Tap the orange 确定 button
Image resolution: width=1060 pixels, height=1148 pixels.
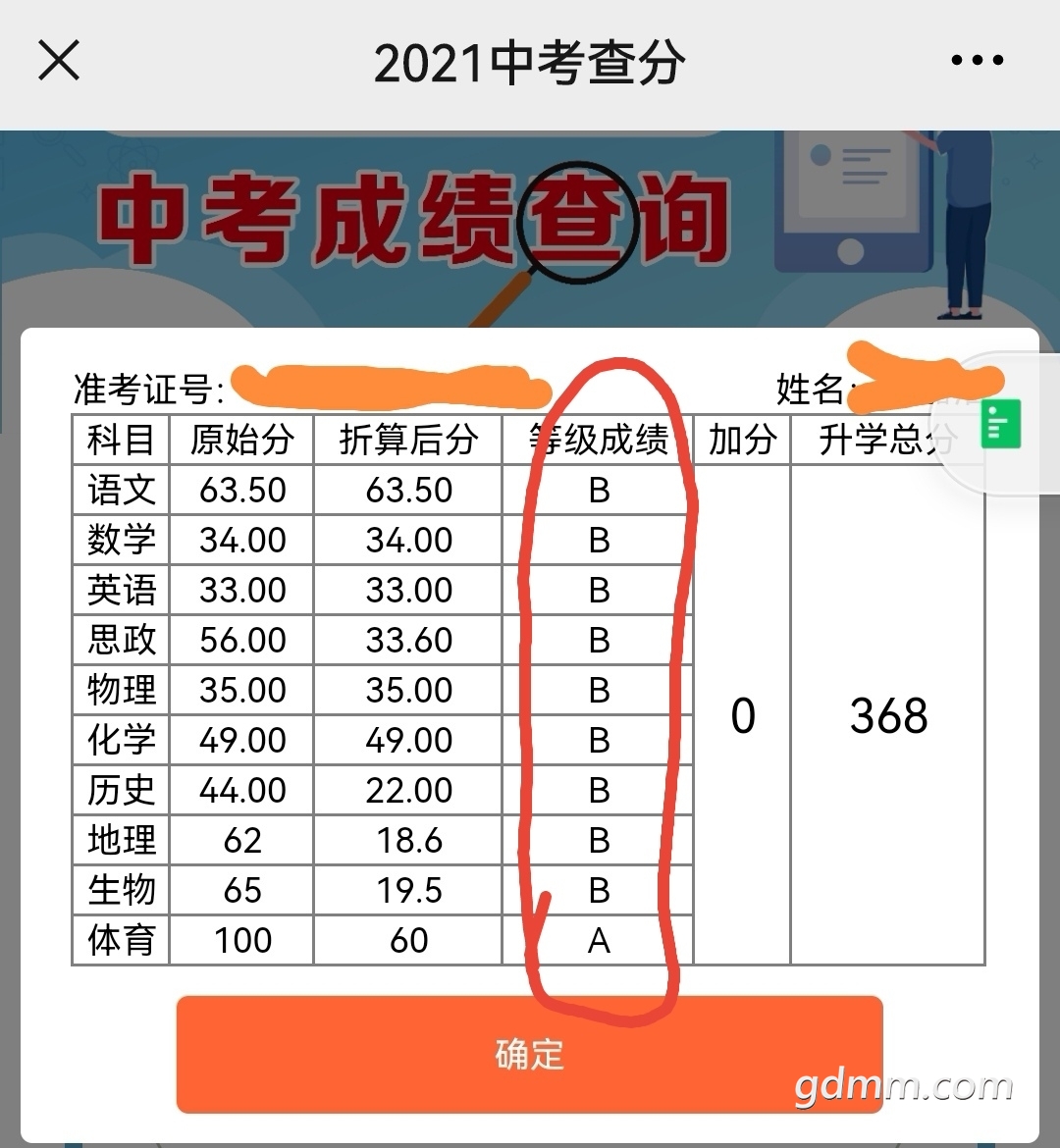(x=529, y=1054)
